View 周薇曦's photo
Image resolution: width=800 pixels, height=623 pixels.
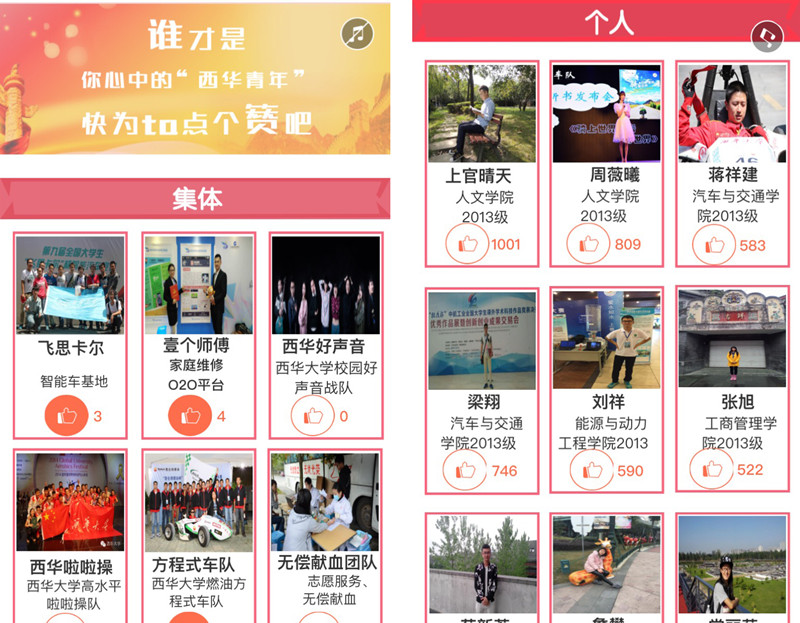click(606, 113)
